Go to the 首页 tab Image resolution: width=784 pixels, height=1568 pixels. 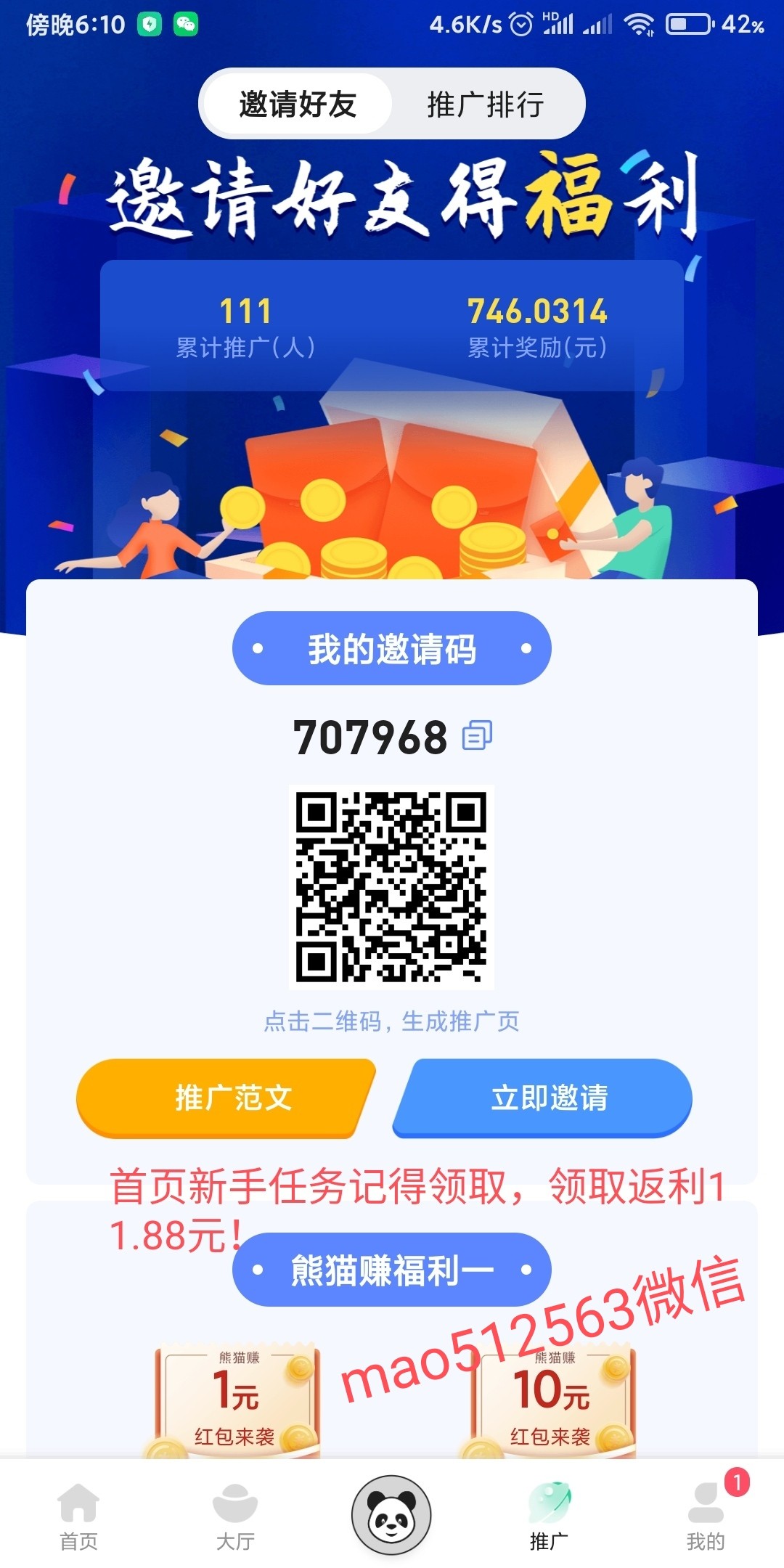tap(78, 1516)
